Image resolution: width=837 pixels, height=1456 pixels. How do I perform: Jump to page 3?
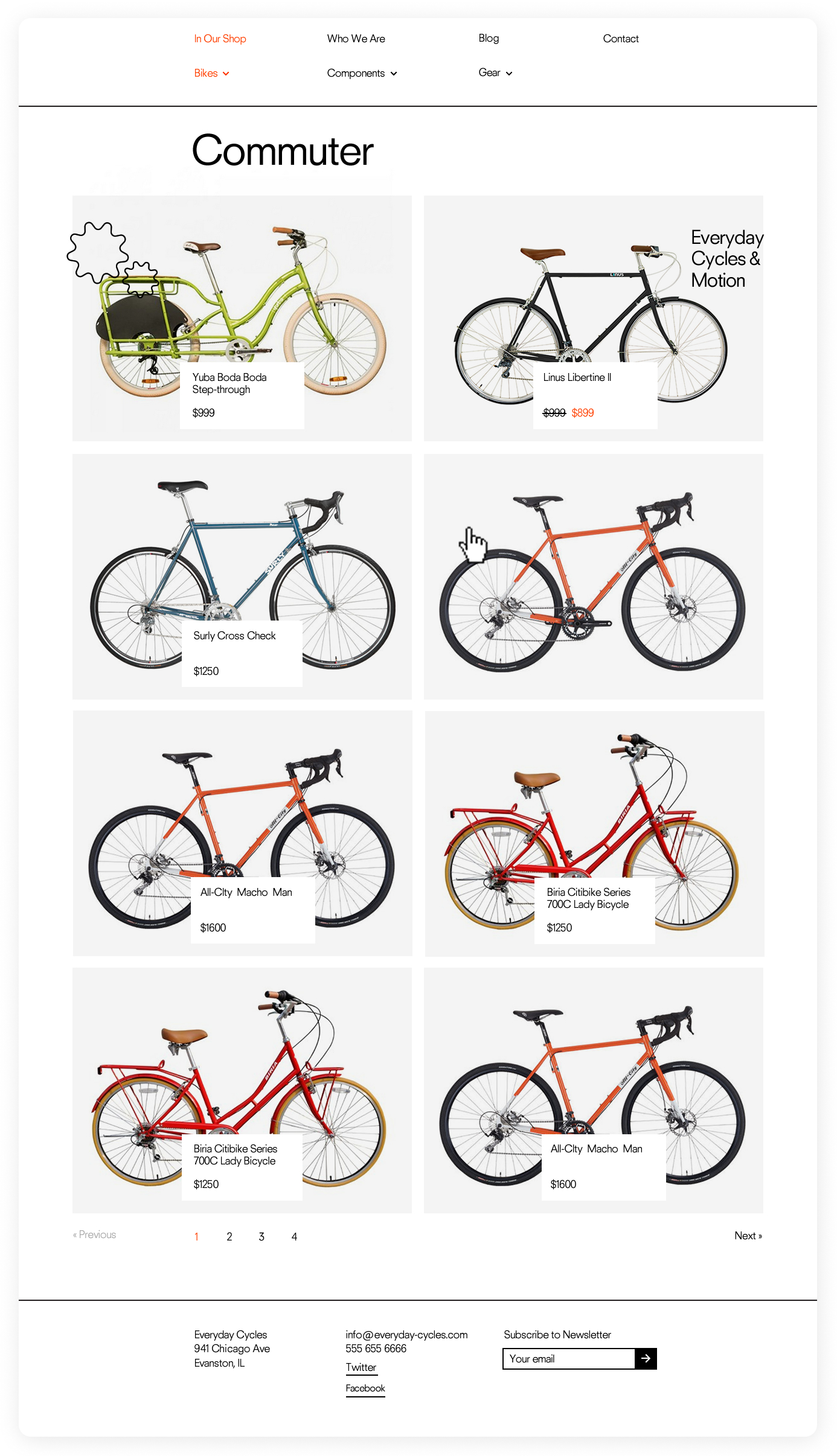coord(261,1236)
